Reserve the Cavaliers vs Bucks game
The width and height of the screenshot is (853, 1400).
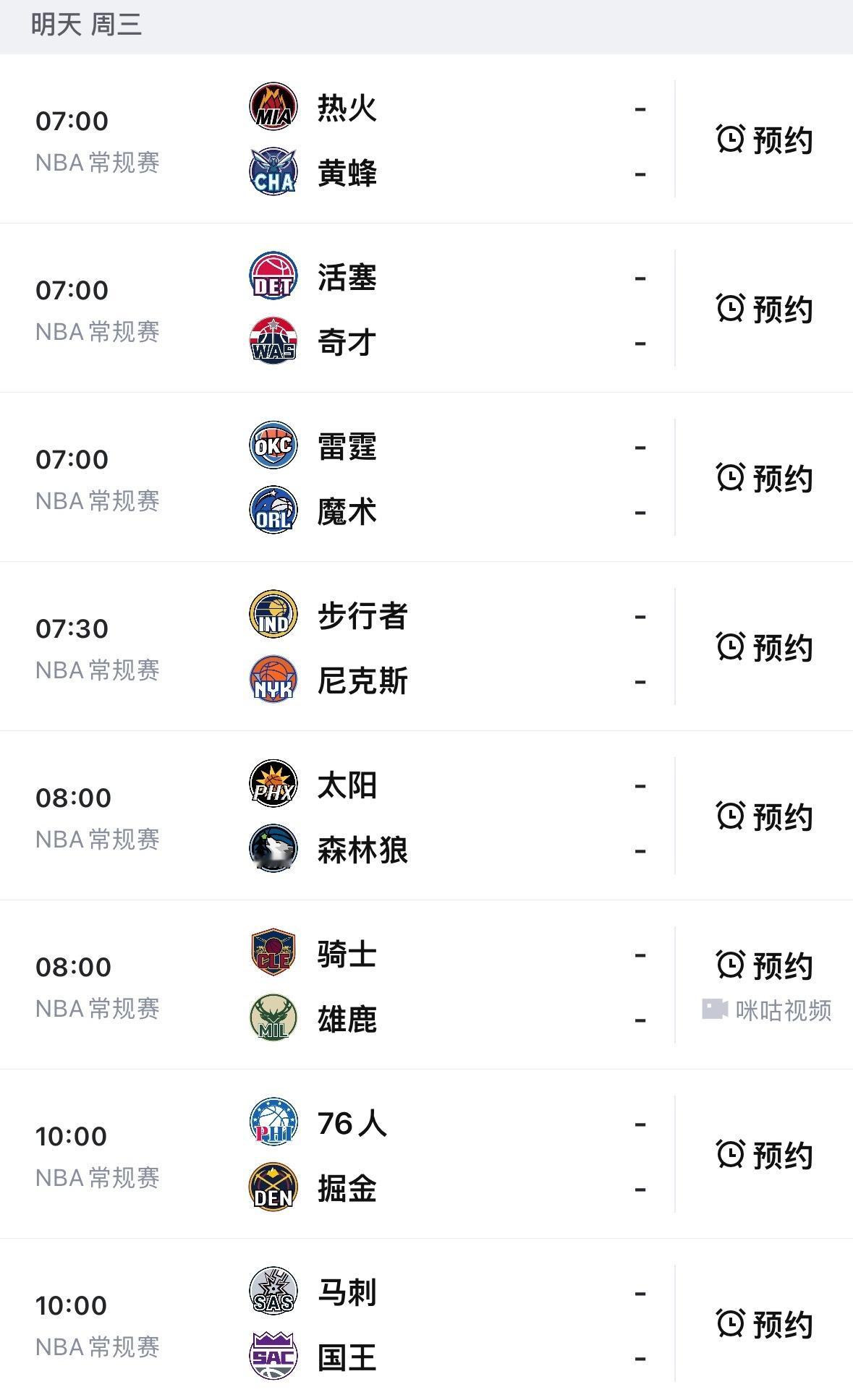point(764,965)
